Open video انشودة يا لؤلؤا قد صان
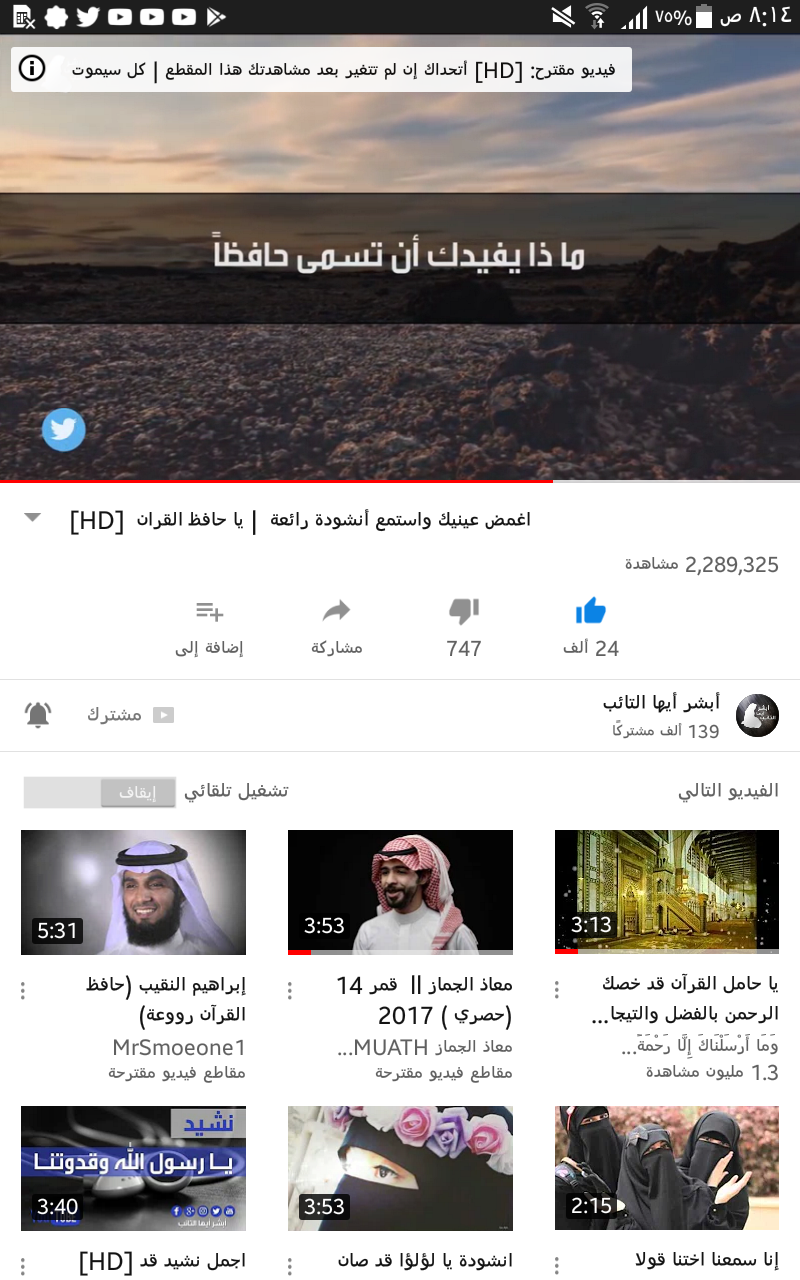The width and height of the screenshot is (800, 1280). (x=400, y=1168)
